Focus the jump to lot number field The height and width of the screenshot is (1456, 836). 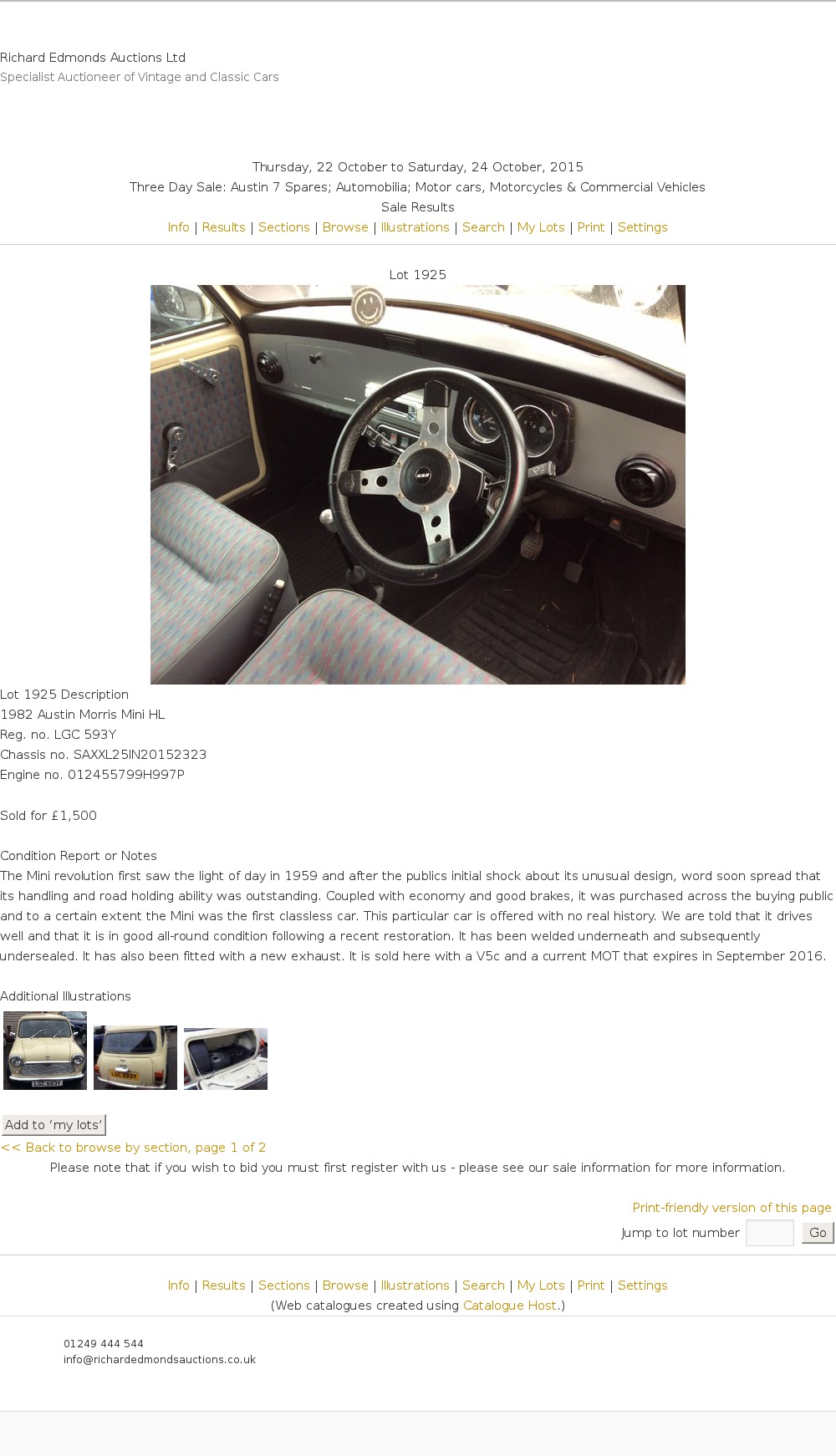pyautogui.click(x=769, y=1233)
